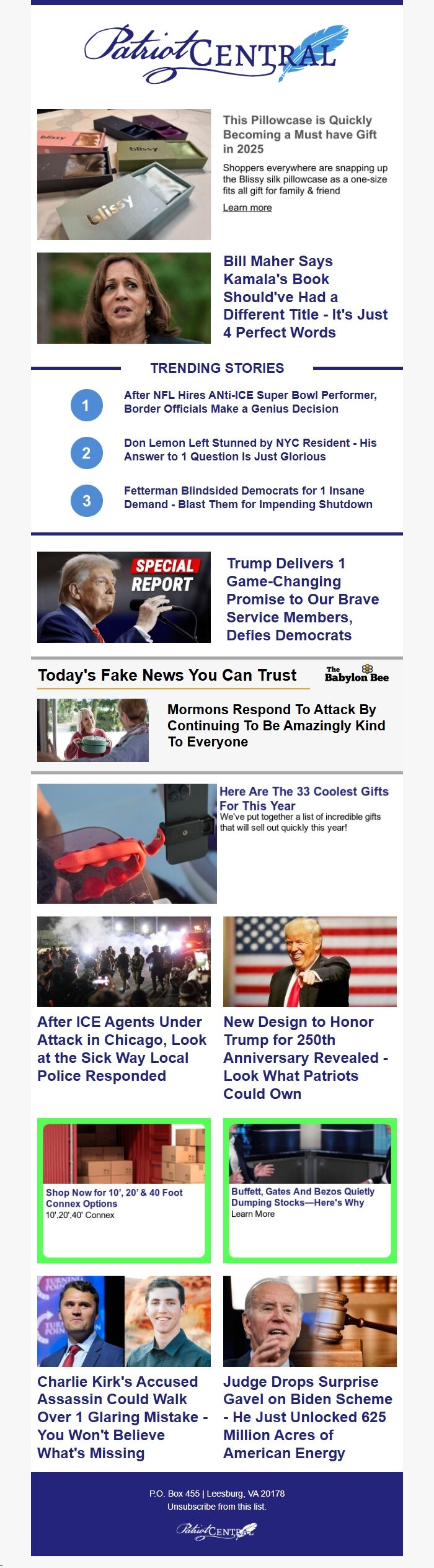Tap Unsubscribe from this list
The image size is (434, 1568).
pyautogui.click(x=216, y=1507)
